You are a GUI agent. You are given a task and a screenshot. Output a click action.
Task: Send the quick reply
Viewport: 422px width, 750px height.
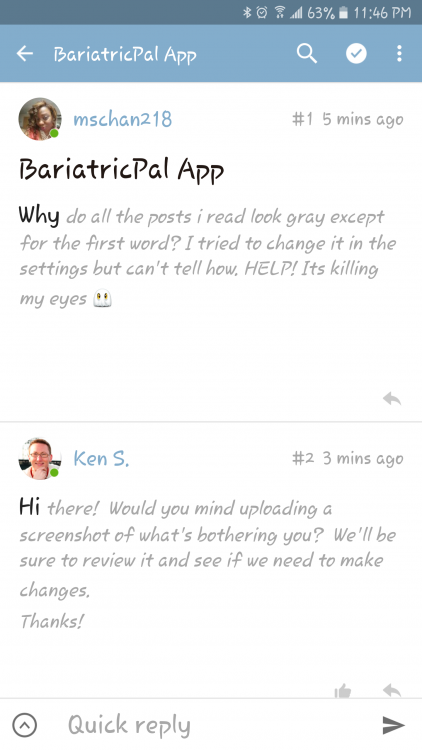coord(394,725)
